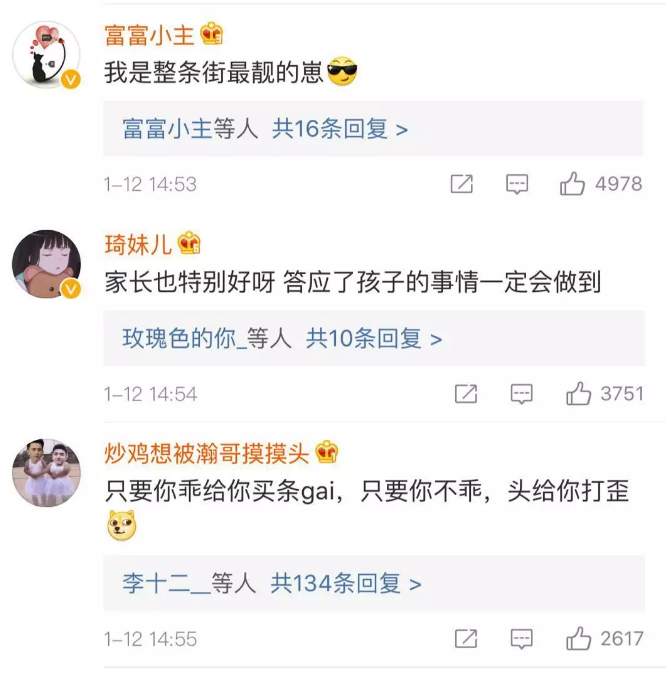Reply to 琦妹儿's comment

(521, 394)
